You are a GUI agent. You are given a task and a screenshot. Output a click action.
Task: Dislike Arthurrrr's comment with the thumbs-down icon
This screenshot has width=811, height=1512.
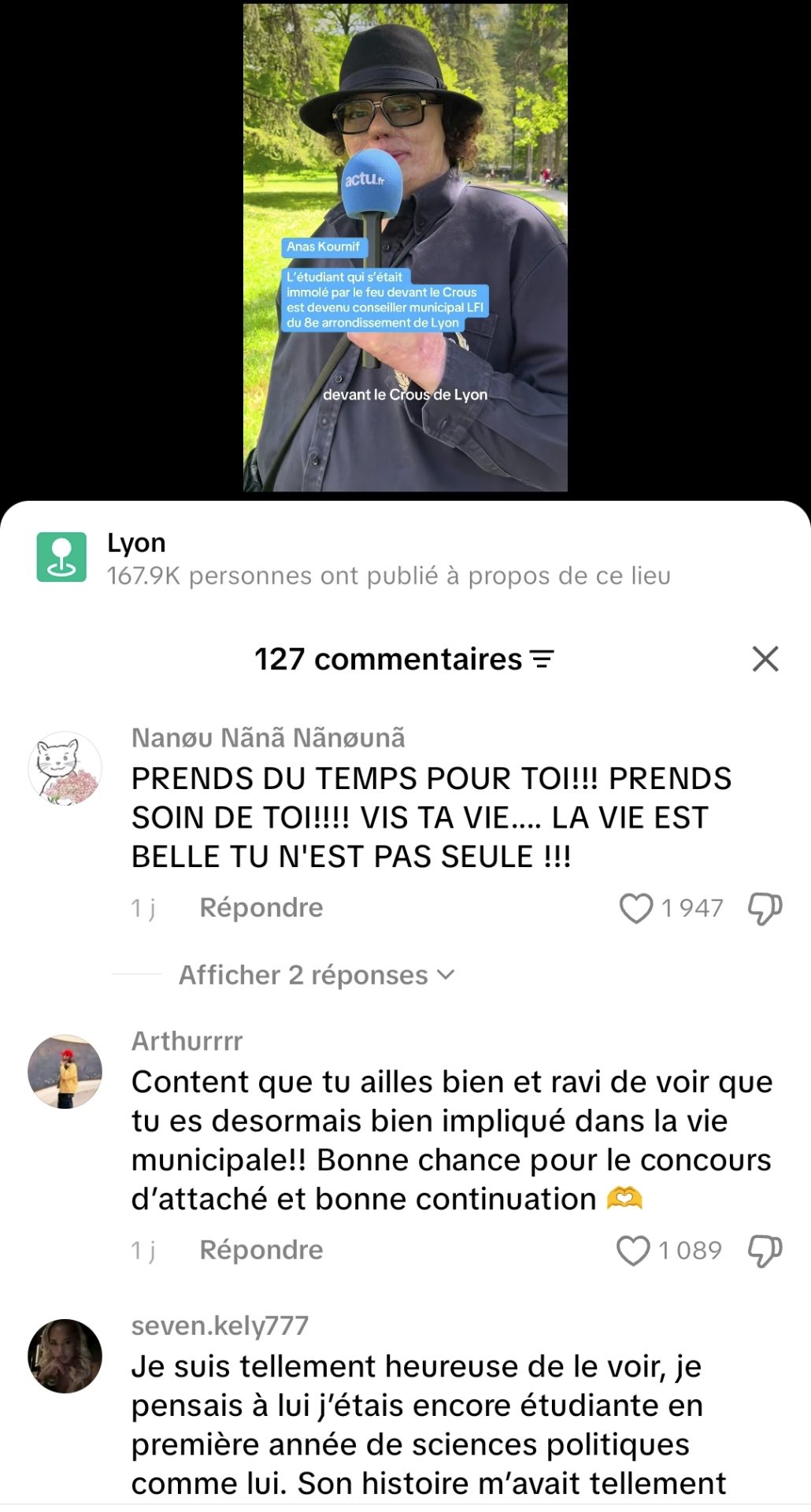tap(763, 1249)
